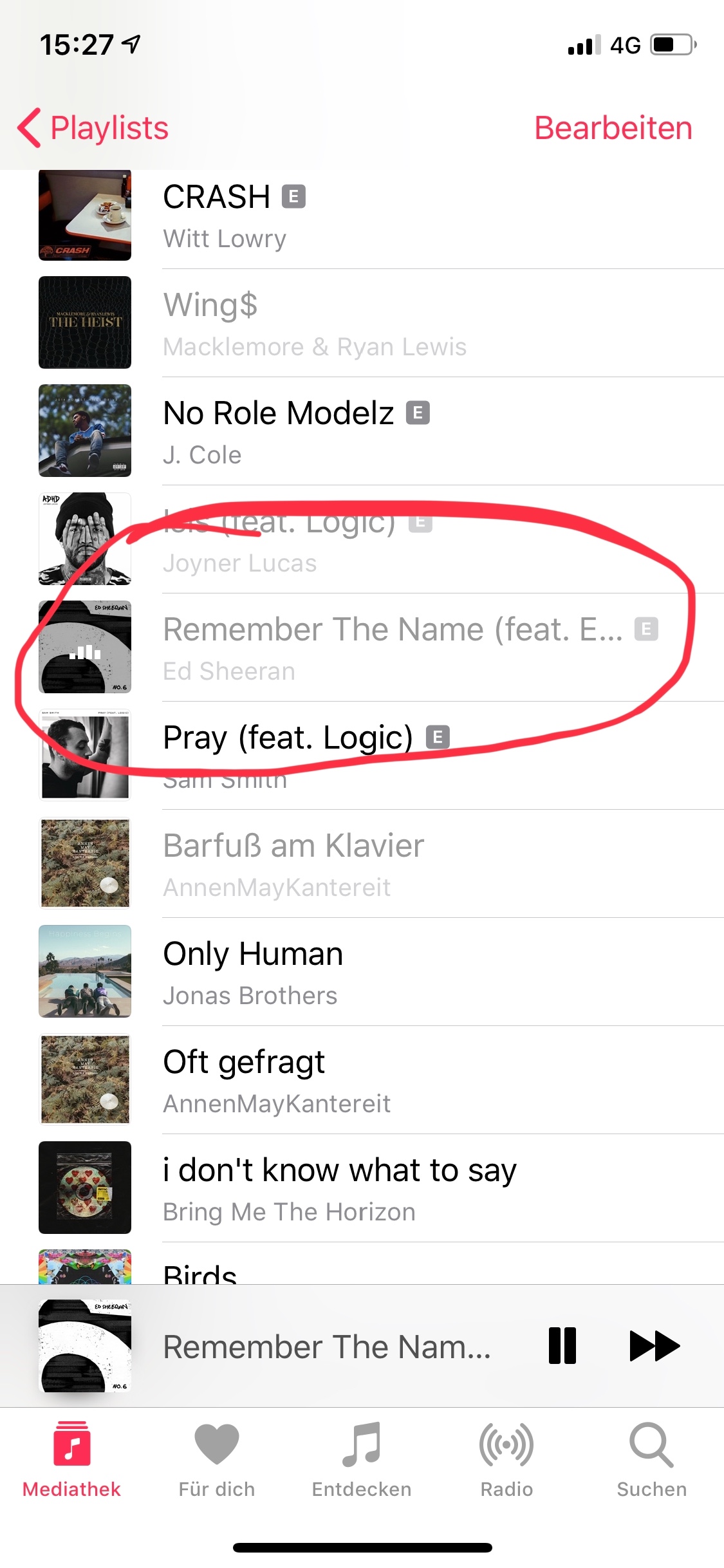Skip to the next track
This screenshot has width=724, height=1568.
coord(654,1346)
